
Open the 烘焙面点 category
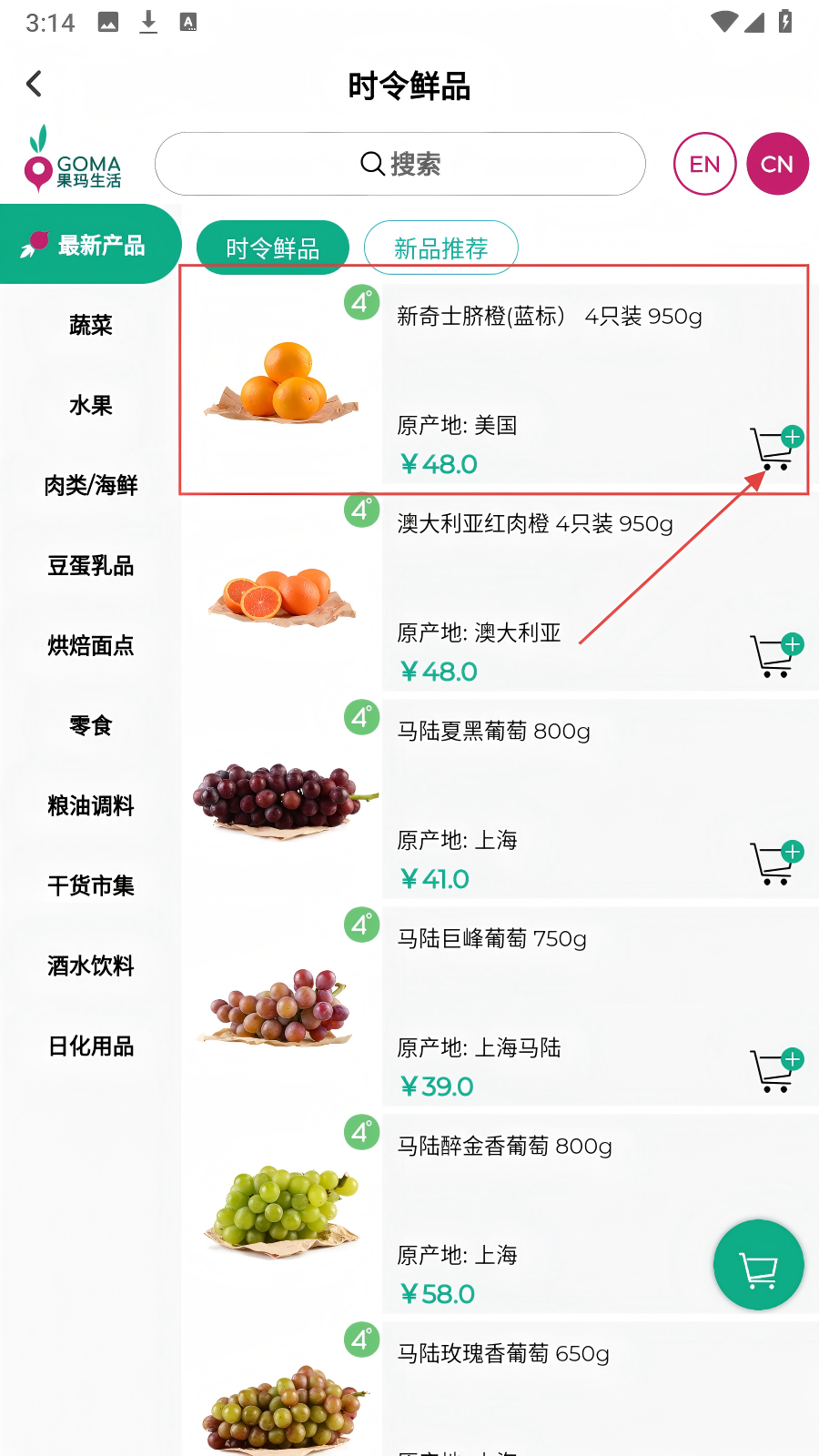91,645
